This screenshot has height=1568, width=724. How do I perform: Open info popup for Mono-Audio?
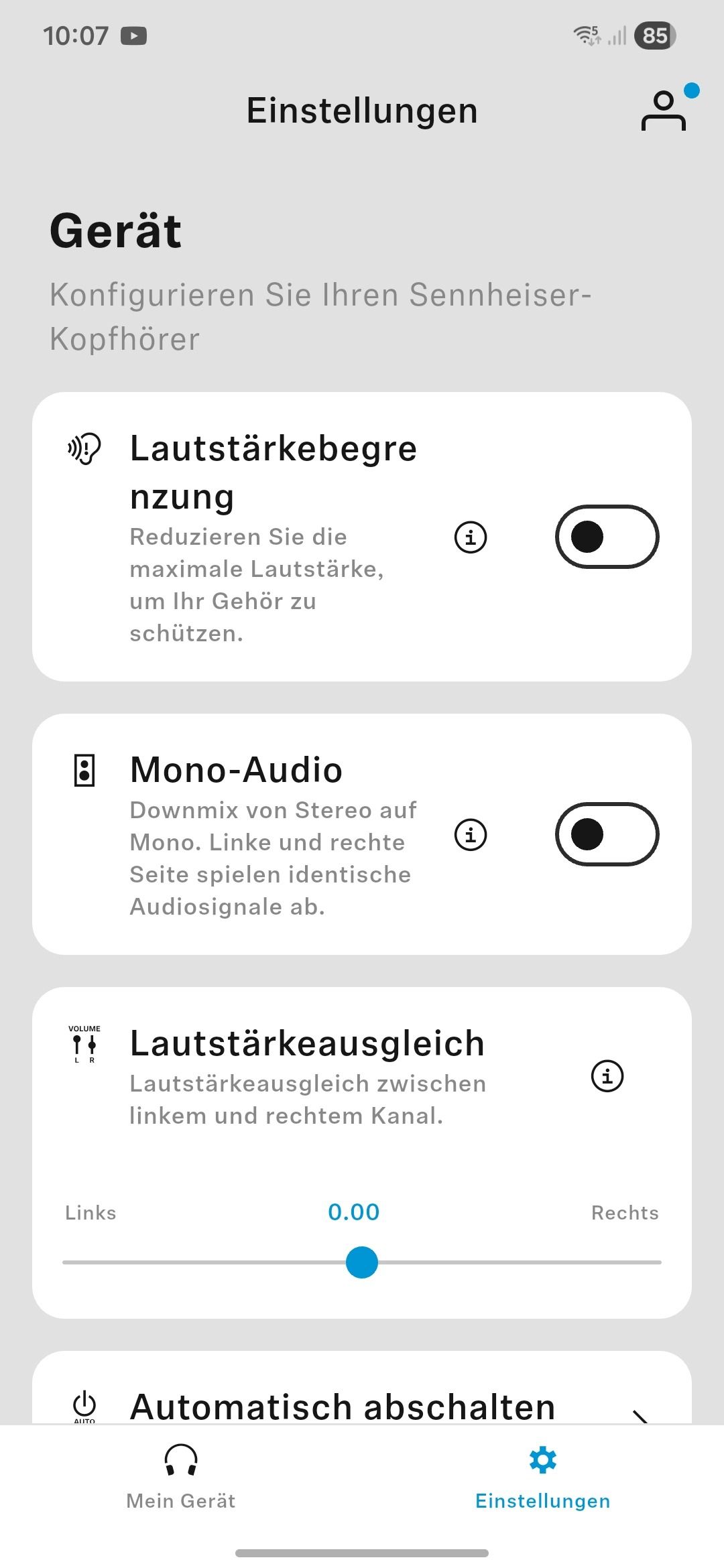click(x=470, y=835)
